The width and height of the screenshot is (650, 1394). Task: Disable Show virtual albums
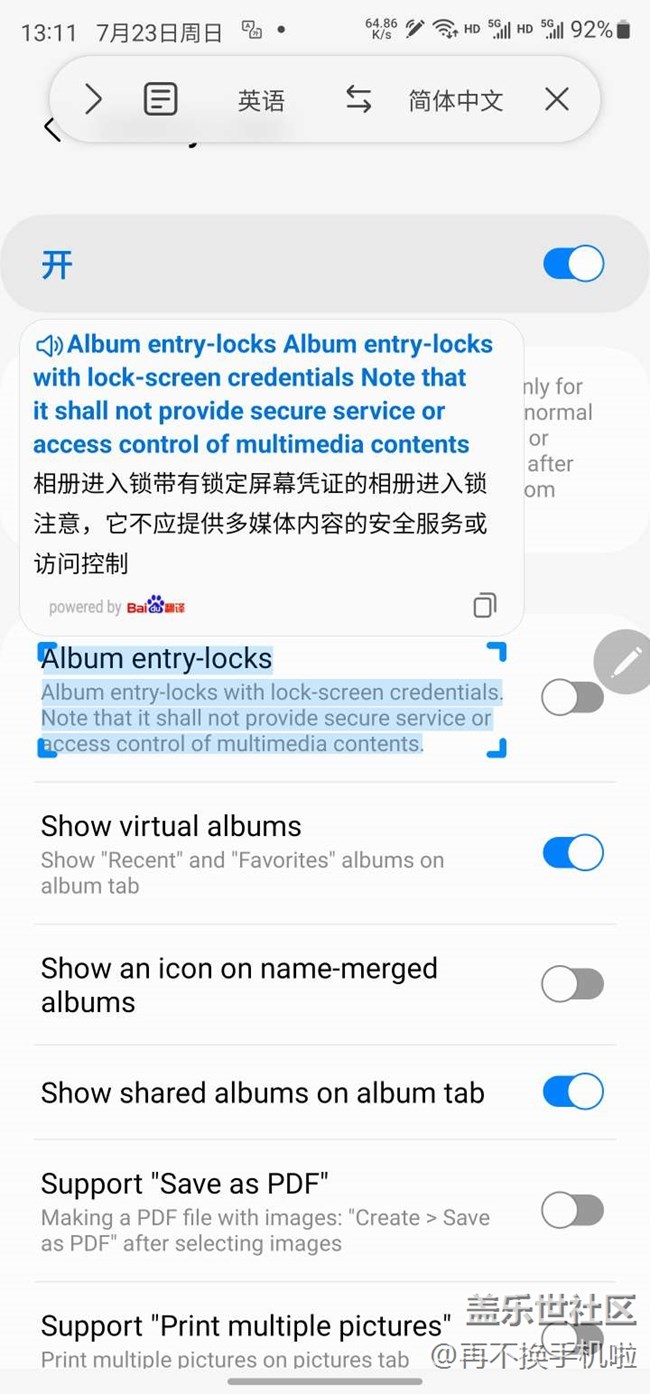[x=573, y=853]
